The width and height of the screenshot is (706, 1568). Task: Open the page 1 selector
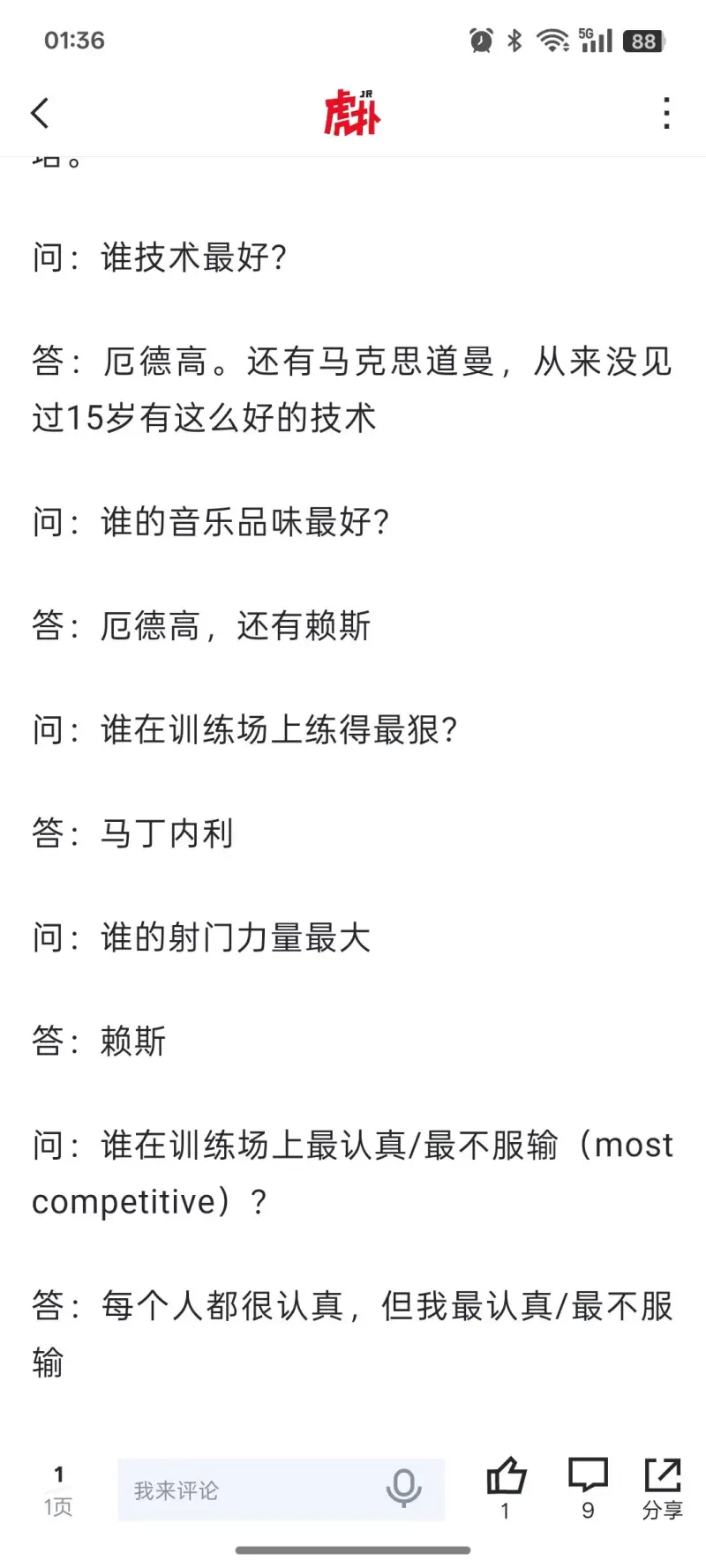(x=58, y=1490)
